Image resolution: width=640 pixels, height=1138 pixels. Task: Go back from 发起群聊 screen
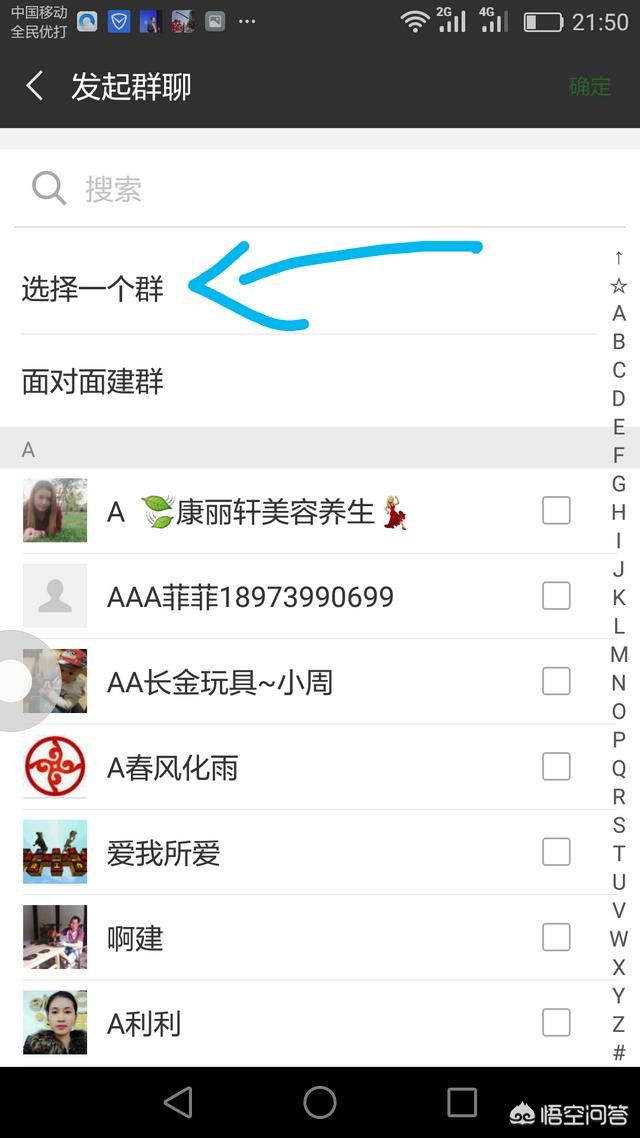(x=34, y=86)
